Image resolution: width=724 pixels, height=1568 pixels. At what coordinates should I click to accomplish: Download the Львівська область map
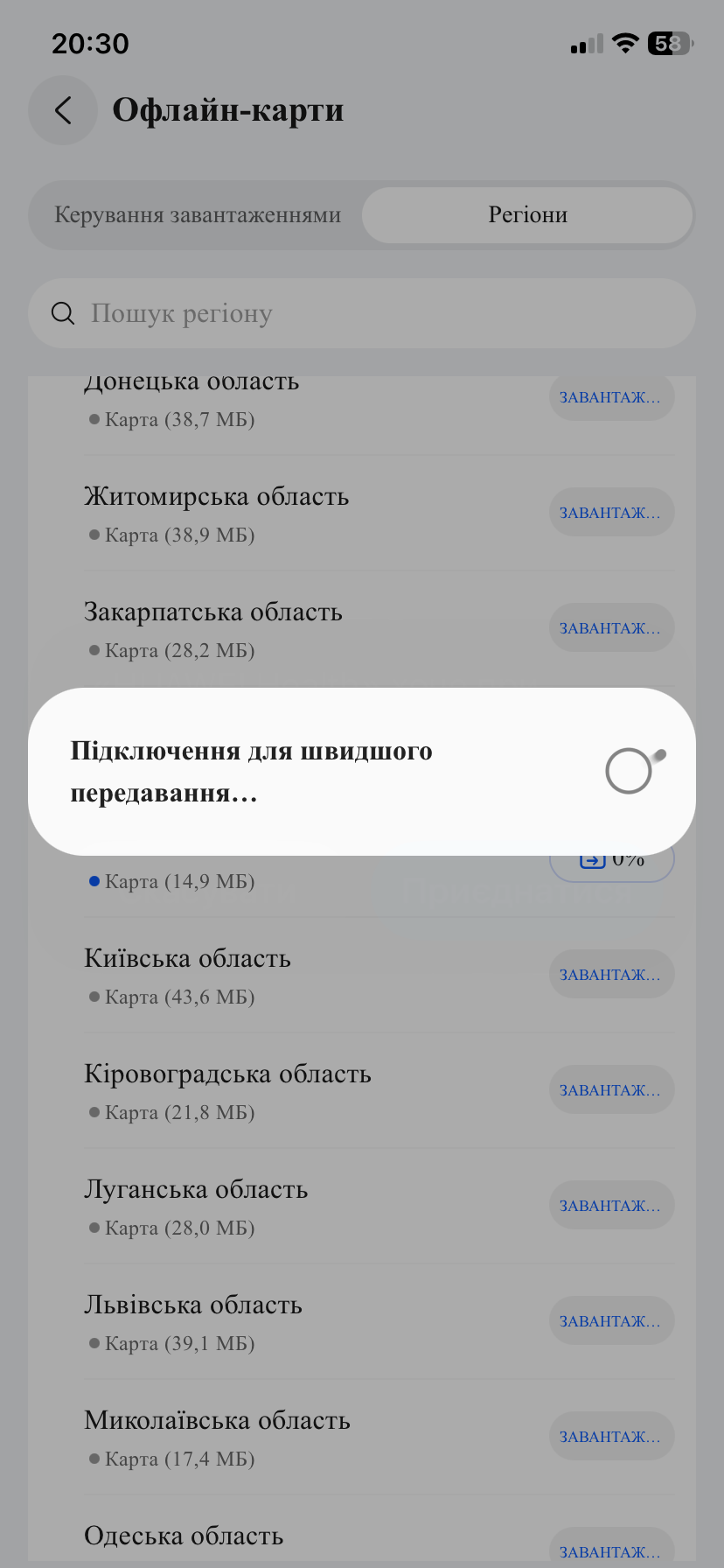(611, 1321)
